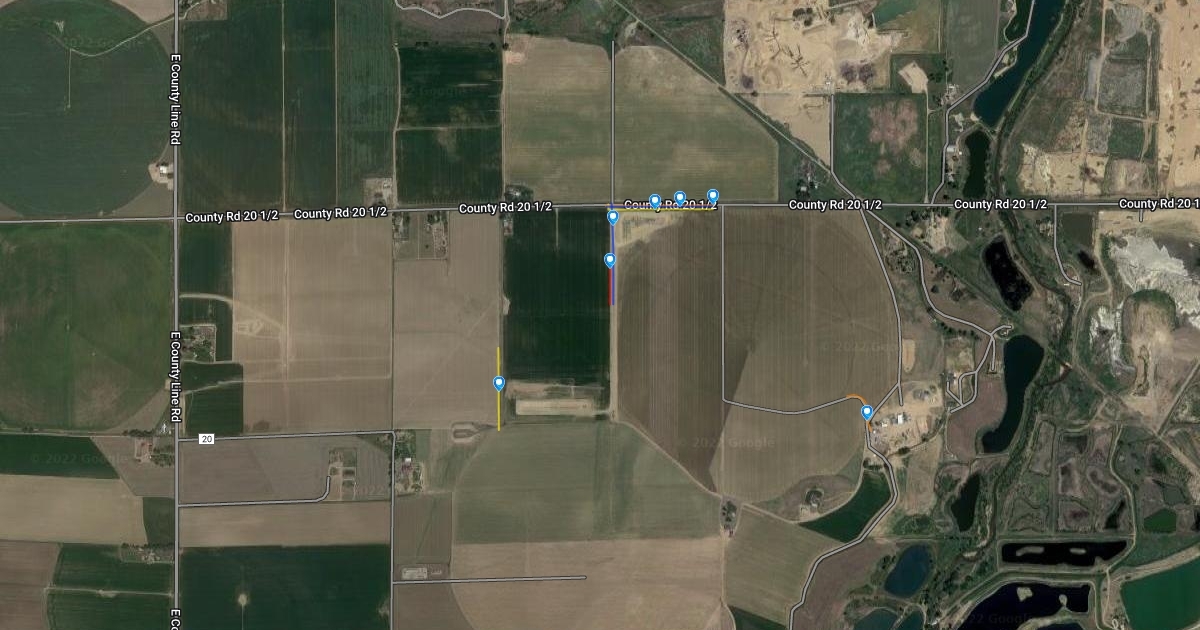Open the pin beside the orange curved path
Image resolution: width=1200 pixels, height=630 pixels.
pyautogui.click(x=866, y=411)
